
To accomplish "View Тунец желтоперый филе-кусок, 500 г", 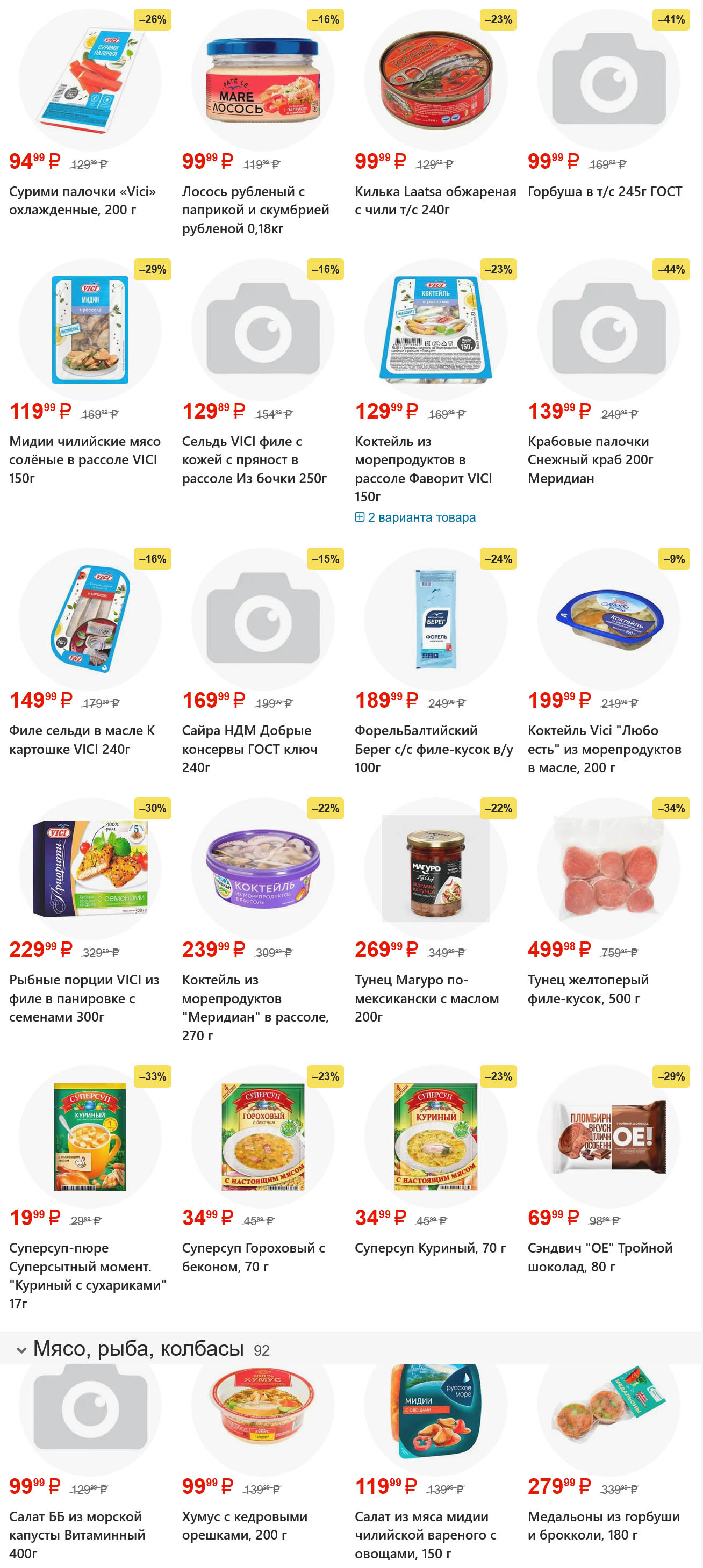I will (588, 989).
